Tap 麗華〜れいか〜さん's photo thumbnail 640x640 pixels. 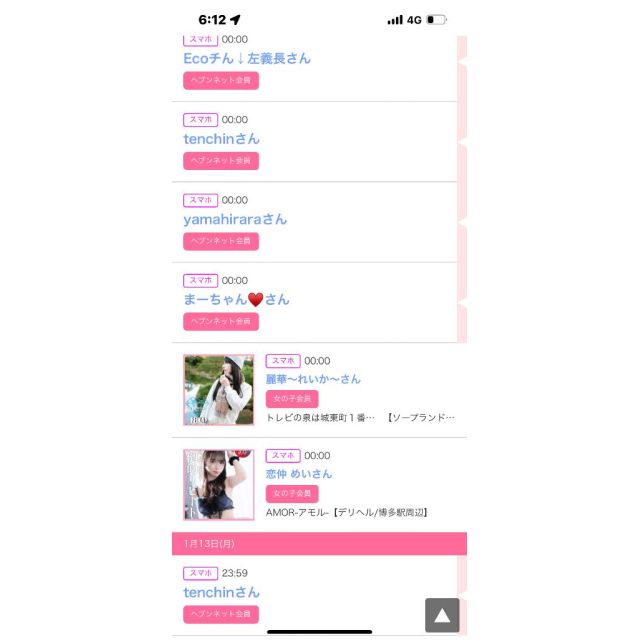pyautogui.click(x=219, y=390)
